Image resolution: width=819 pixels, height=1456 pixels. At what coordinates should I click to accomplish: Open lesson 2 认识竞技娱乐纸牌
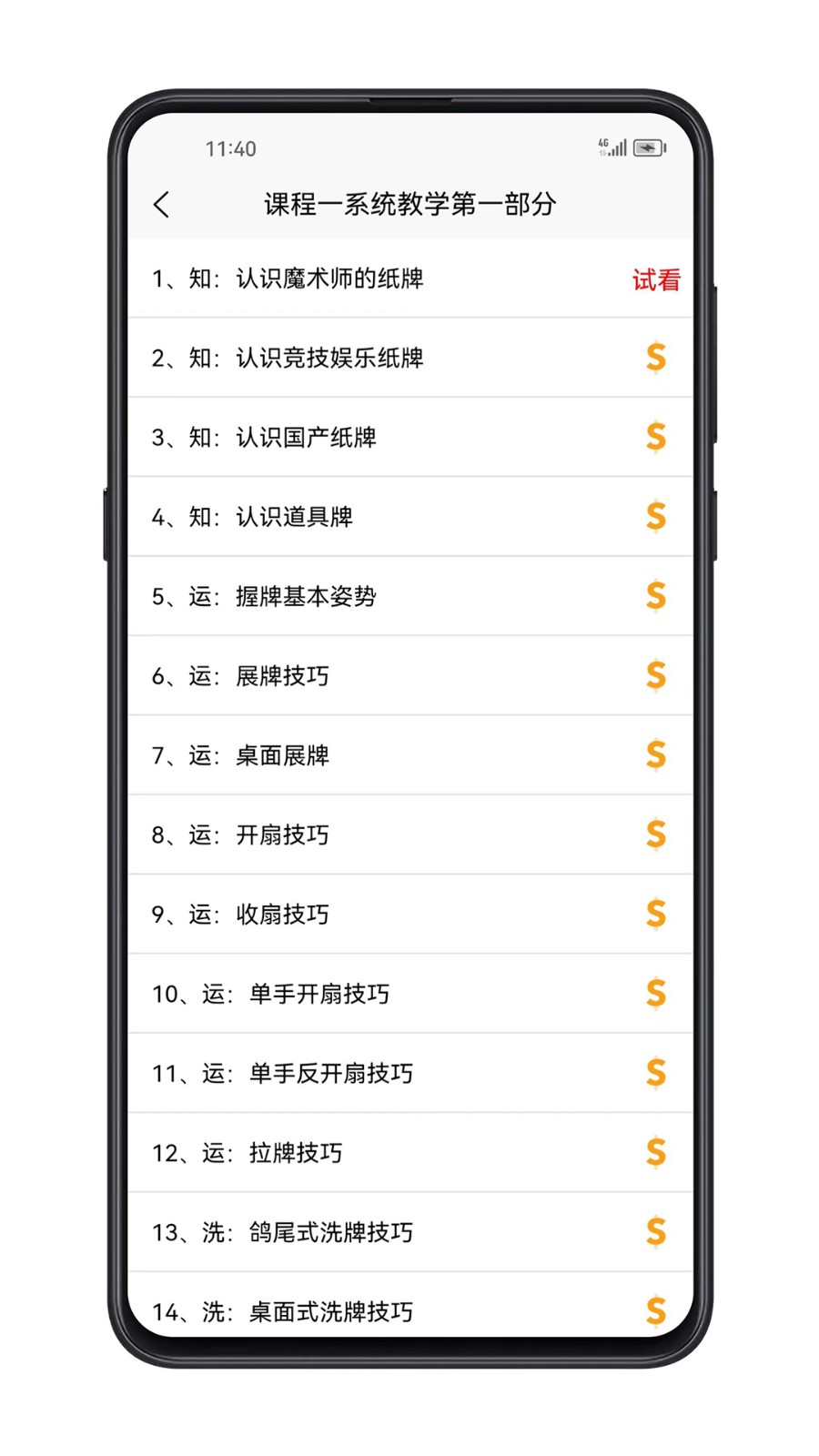288,358
